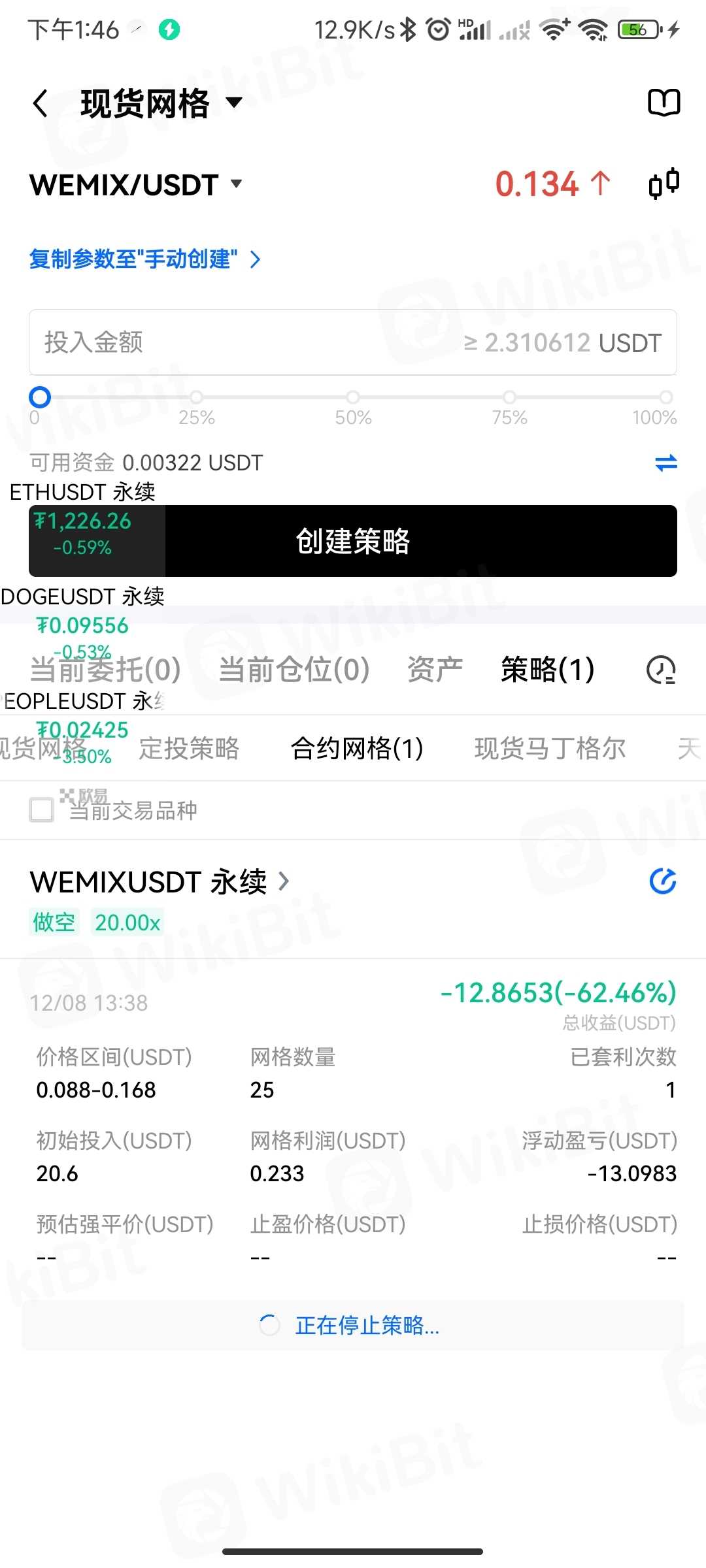Tap the share icon on the WEMIXUSDT card
Screen dimensions: 706x1568
coord(662,881)
